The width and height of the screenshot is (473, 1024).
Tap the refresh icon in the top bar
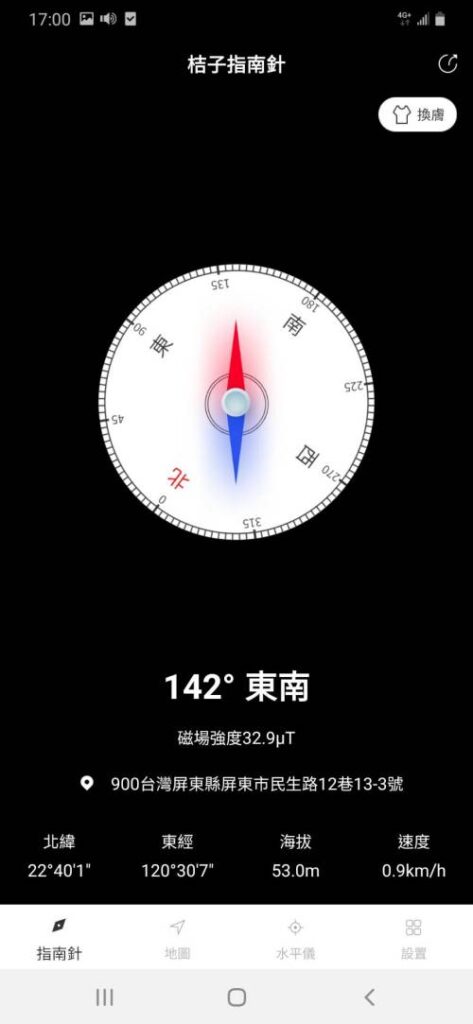tap(448, 64)
